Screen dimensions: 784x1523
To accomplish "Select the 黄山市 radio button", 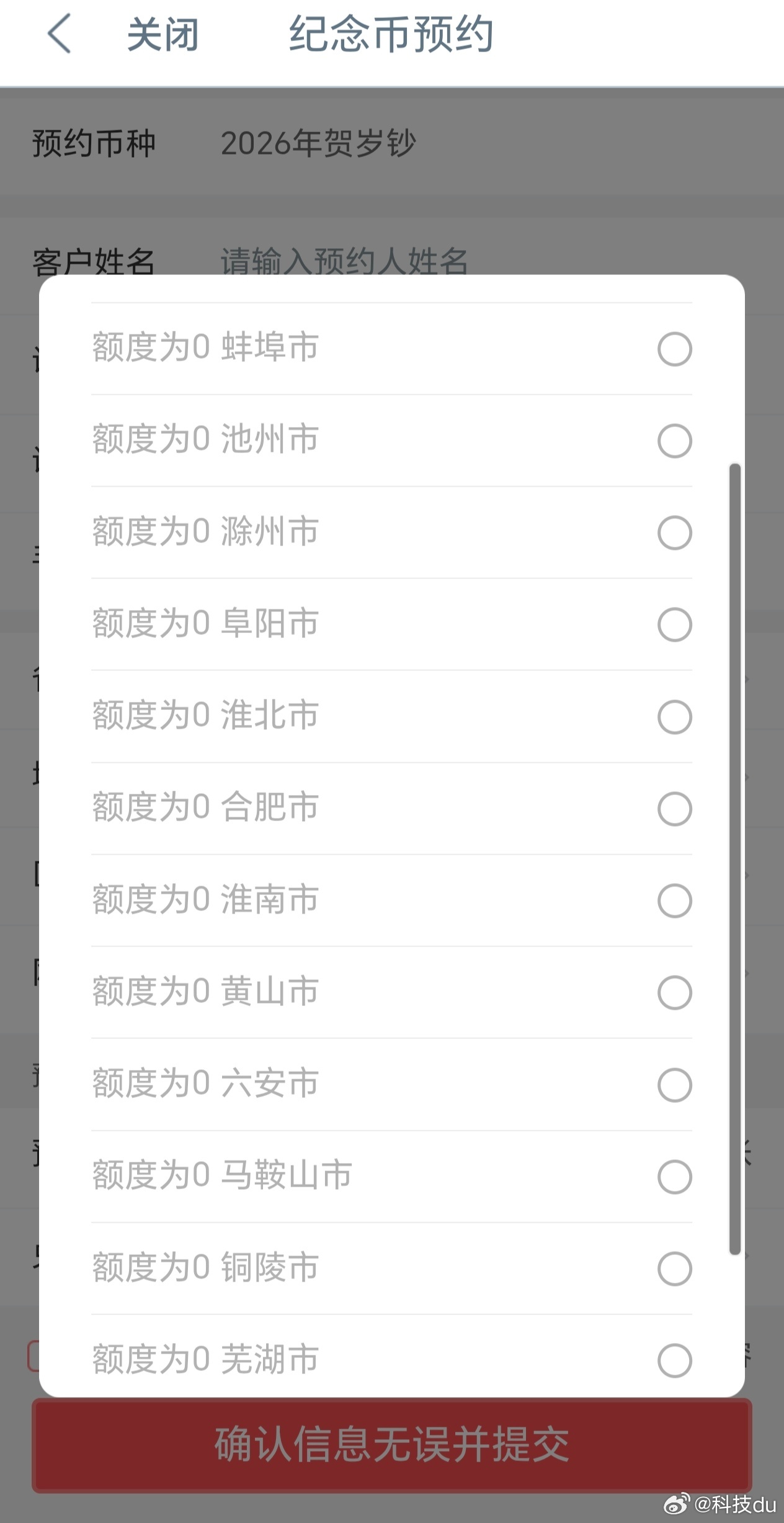I will (675, 992).
